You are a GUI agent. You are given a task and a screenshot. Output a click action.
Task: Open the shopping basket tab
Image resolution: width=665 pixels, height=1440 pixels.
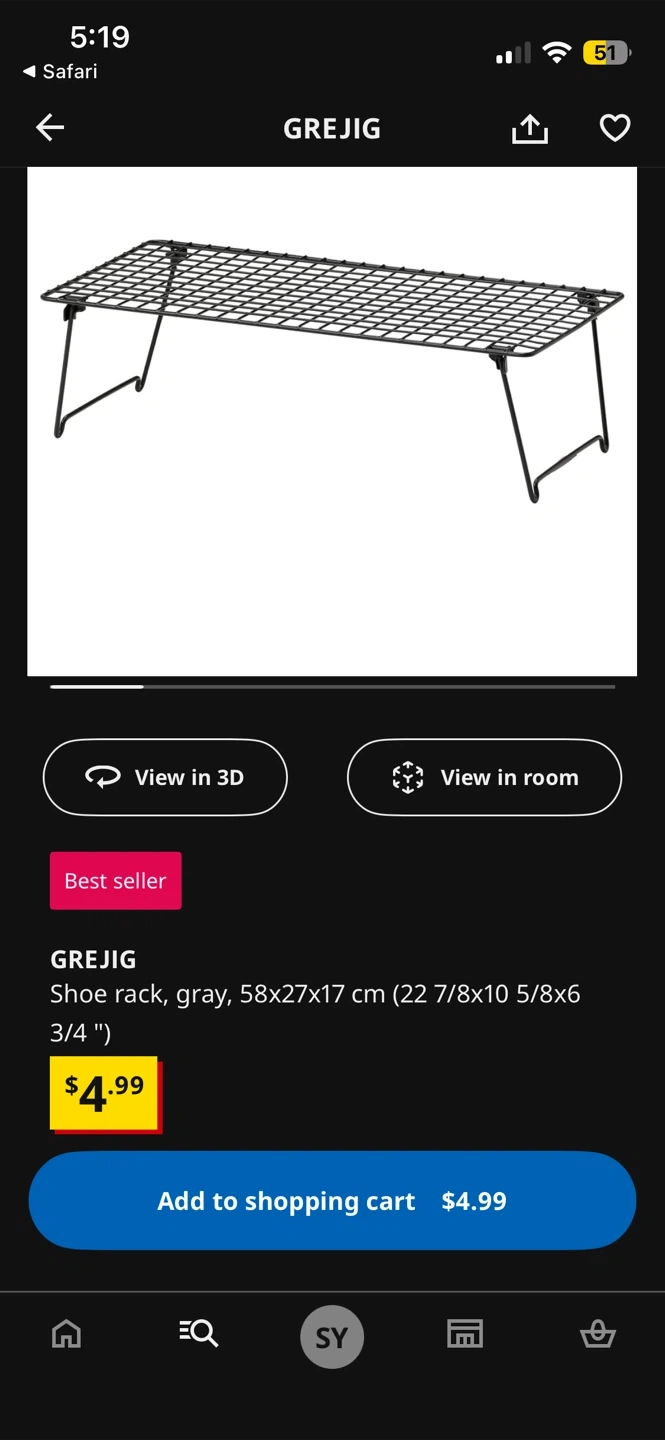tap(598, 1334)
